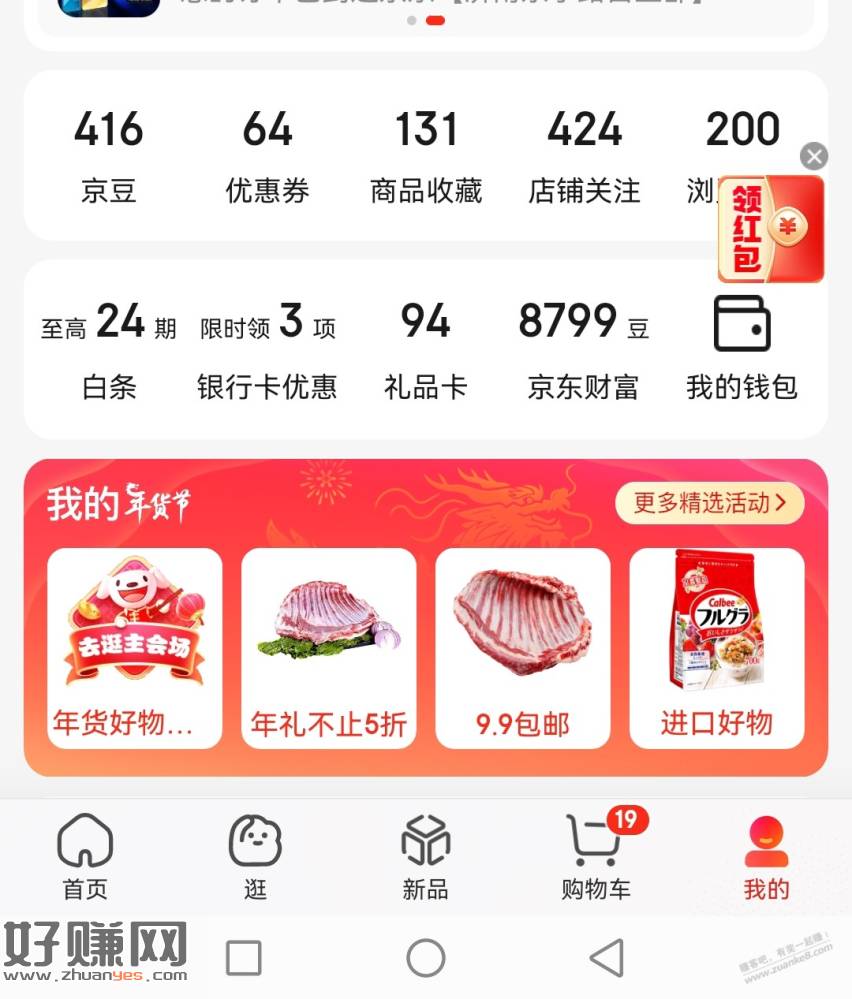Open 京东财富 section
The height and width of the screenshot is (999, 852).
pyautogui.click(x=583, y=350)
